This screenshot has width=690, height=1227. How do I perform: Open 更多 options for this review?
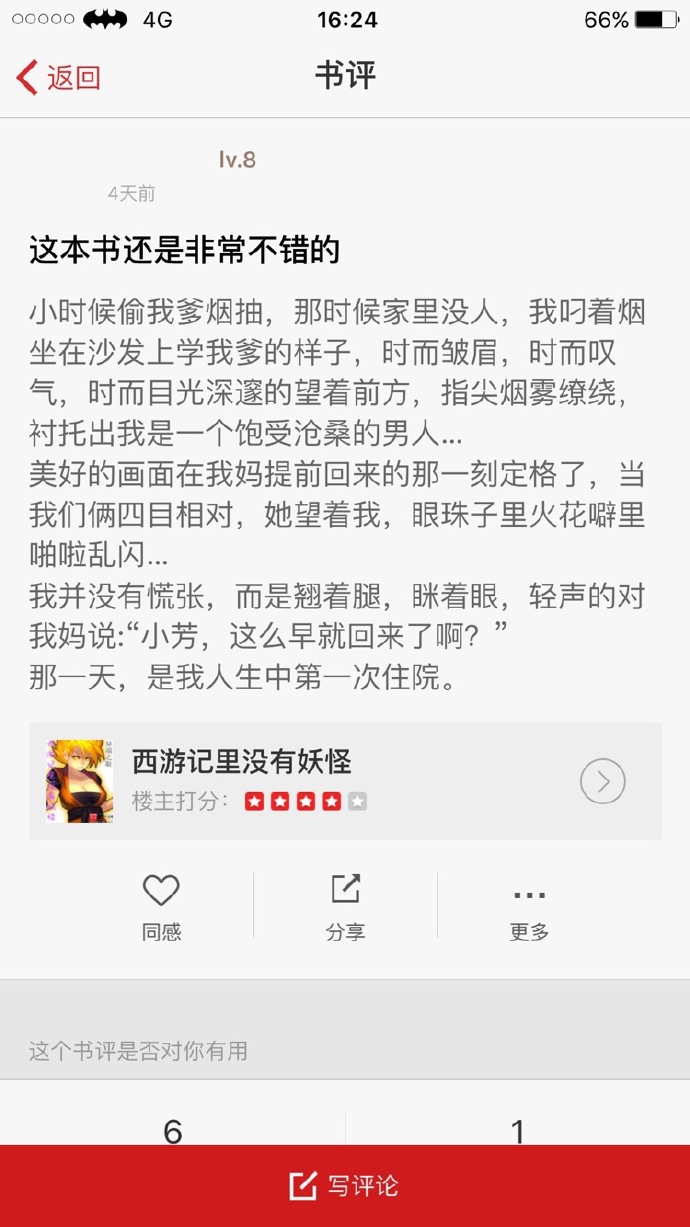[x=529, y=906]
